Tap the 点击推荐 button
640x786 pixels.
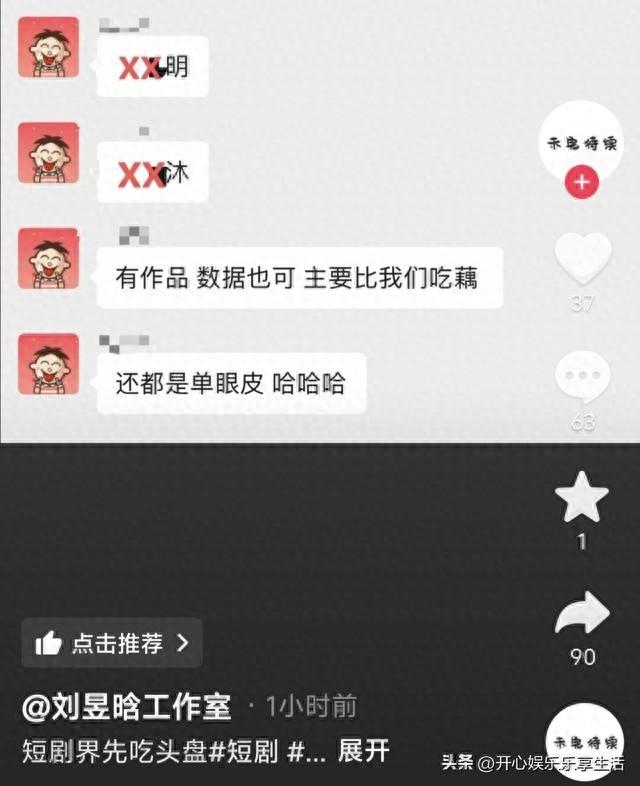(x=112, y=643)
